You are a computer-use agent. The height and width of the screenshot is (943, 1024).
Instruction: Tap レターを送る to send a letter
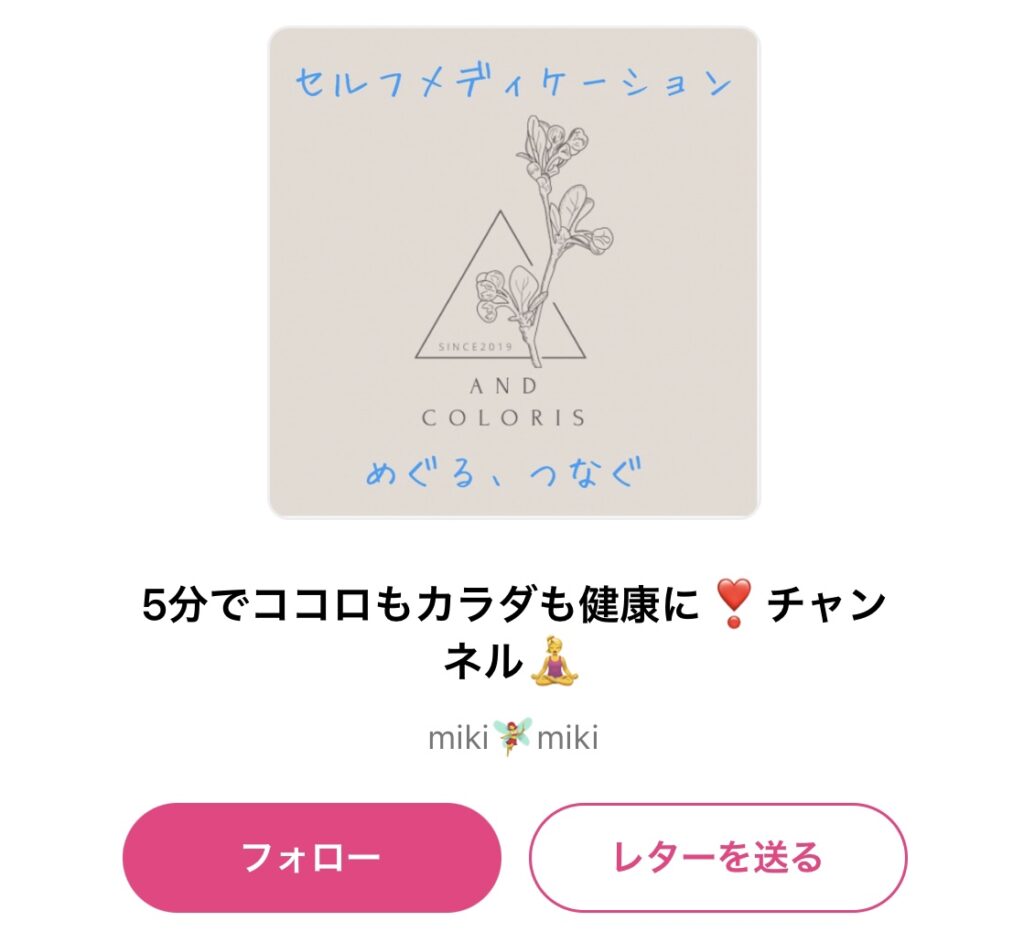[x=717, y=857]
